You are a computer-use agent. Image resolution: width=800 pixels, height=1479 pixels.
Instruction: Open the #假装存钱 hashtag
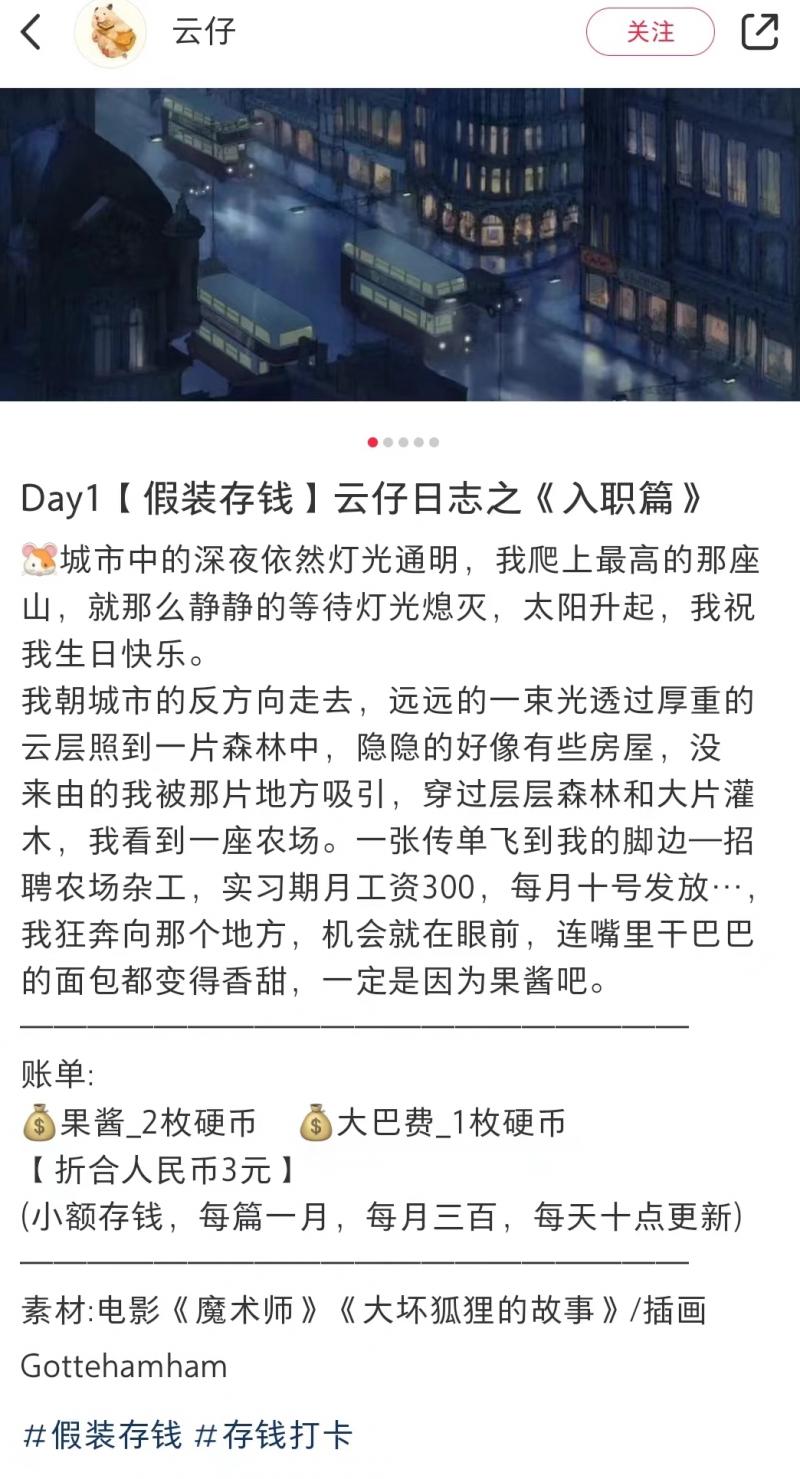click(x=103, y=1435)
